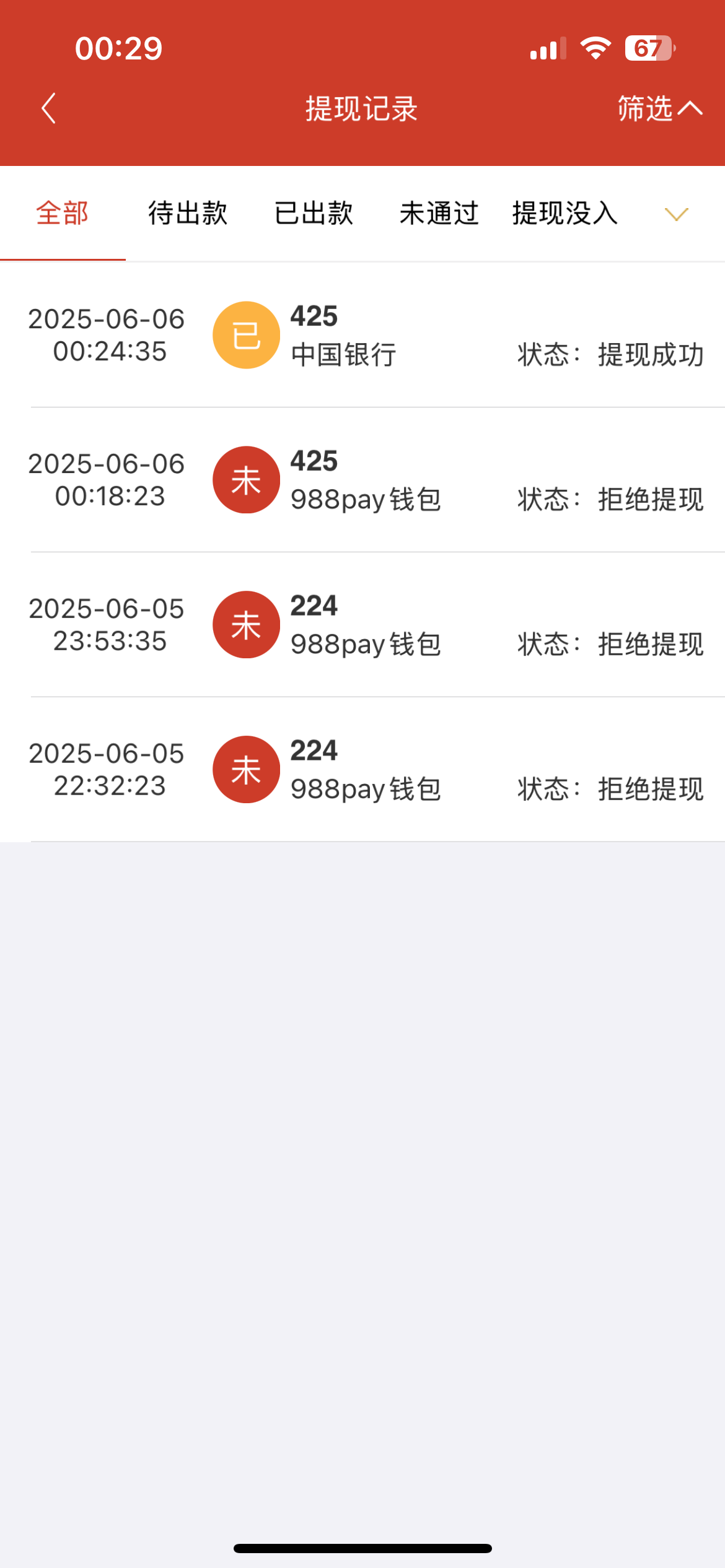Switch to the 全部 tab

[63, 213]
